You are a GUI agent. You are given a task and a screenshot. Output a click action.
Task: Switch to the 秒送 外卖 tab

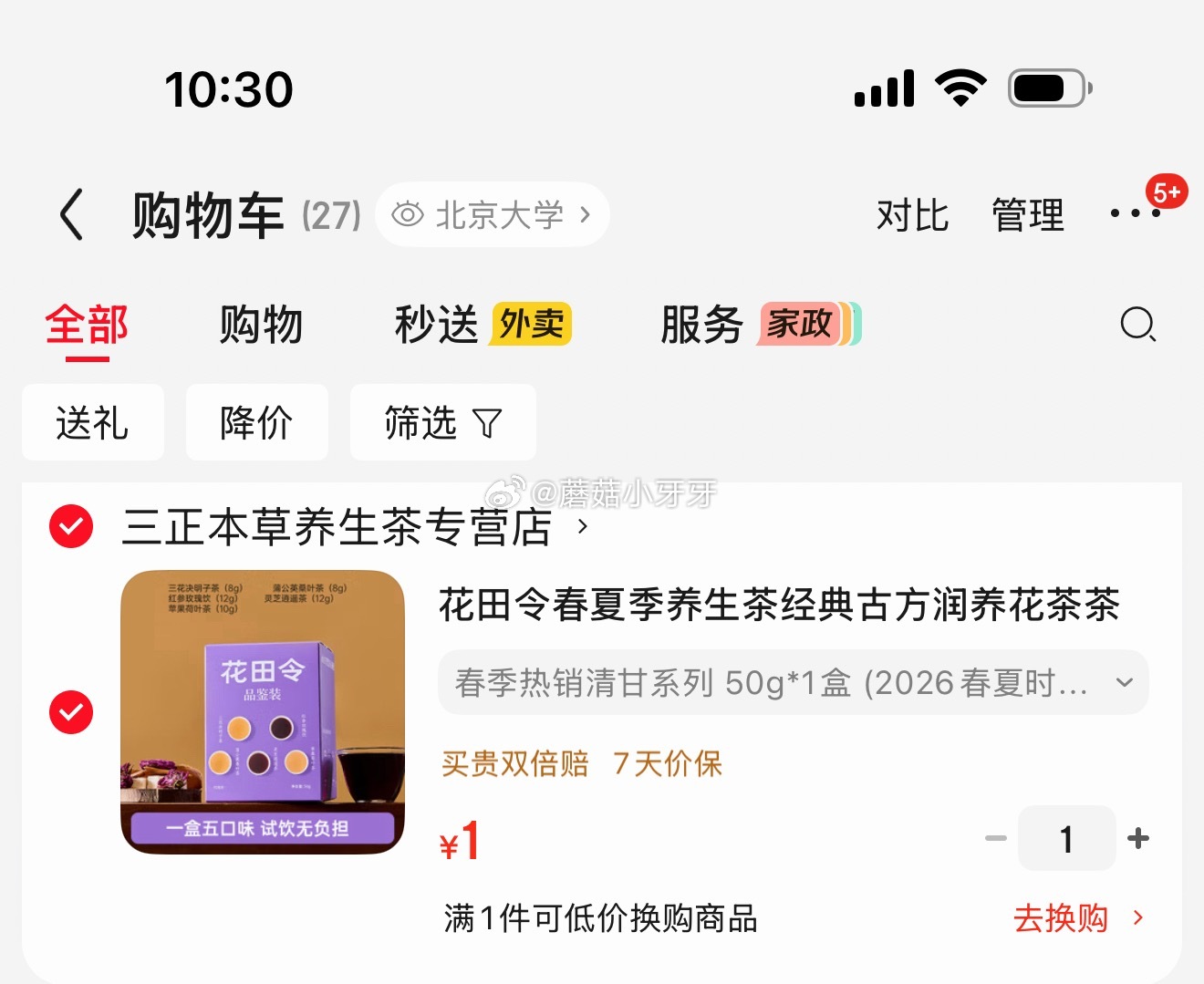(x=483, y=325)
